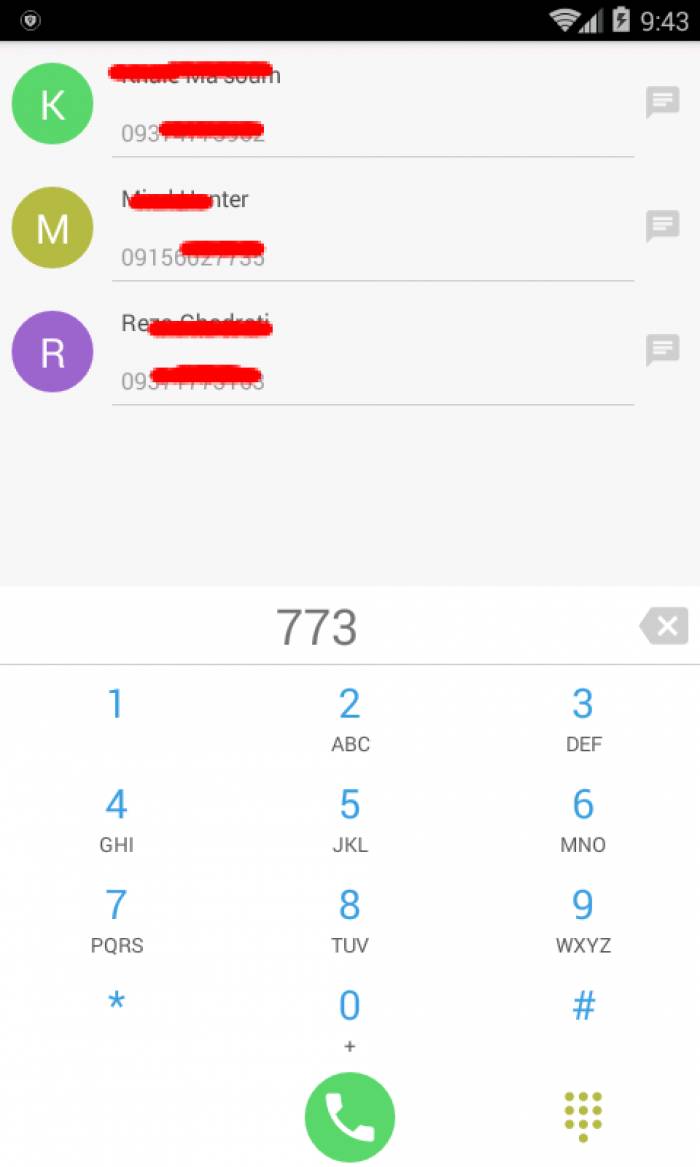Viewport: 700px width, 1167px height.
Task: Dial digit 1 on the keypad
Action: point(116,716)
